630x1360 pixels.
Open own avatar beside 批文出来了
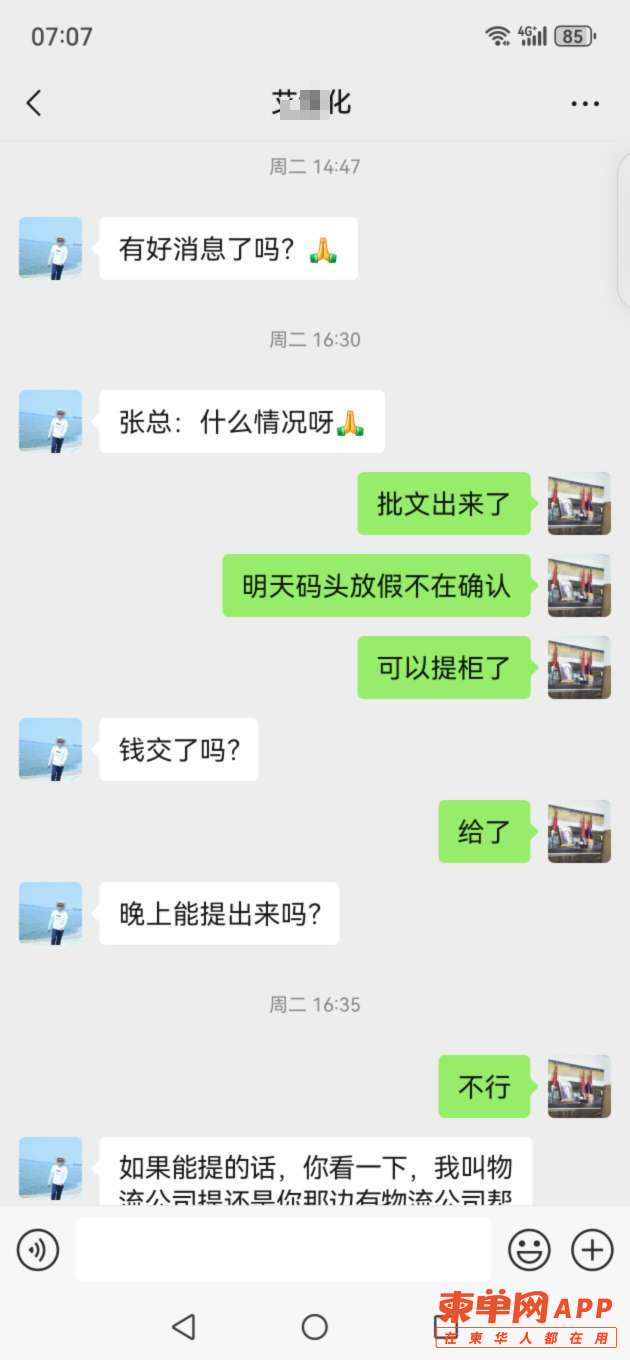(x=579, y=503)
